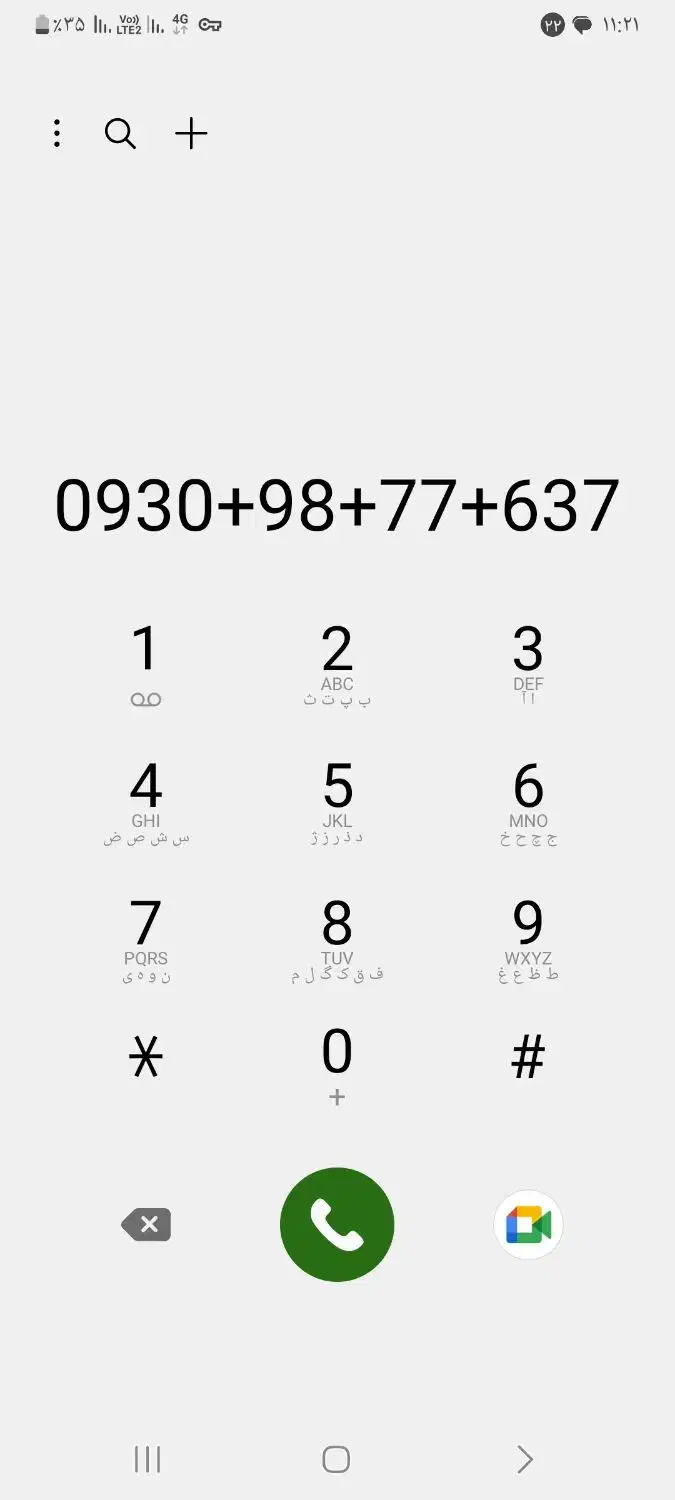Tap the hash key

pos(528,1057)
